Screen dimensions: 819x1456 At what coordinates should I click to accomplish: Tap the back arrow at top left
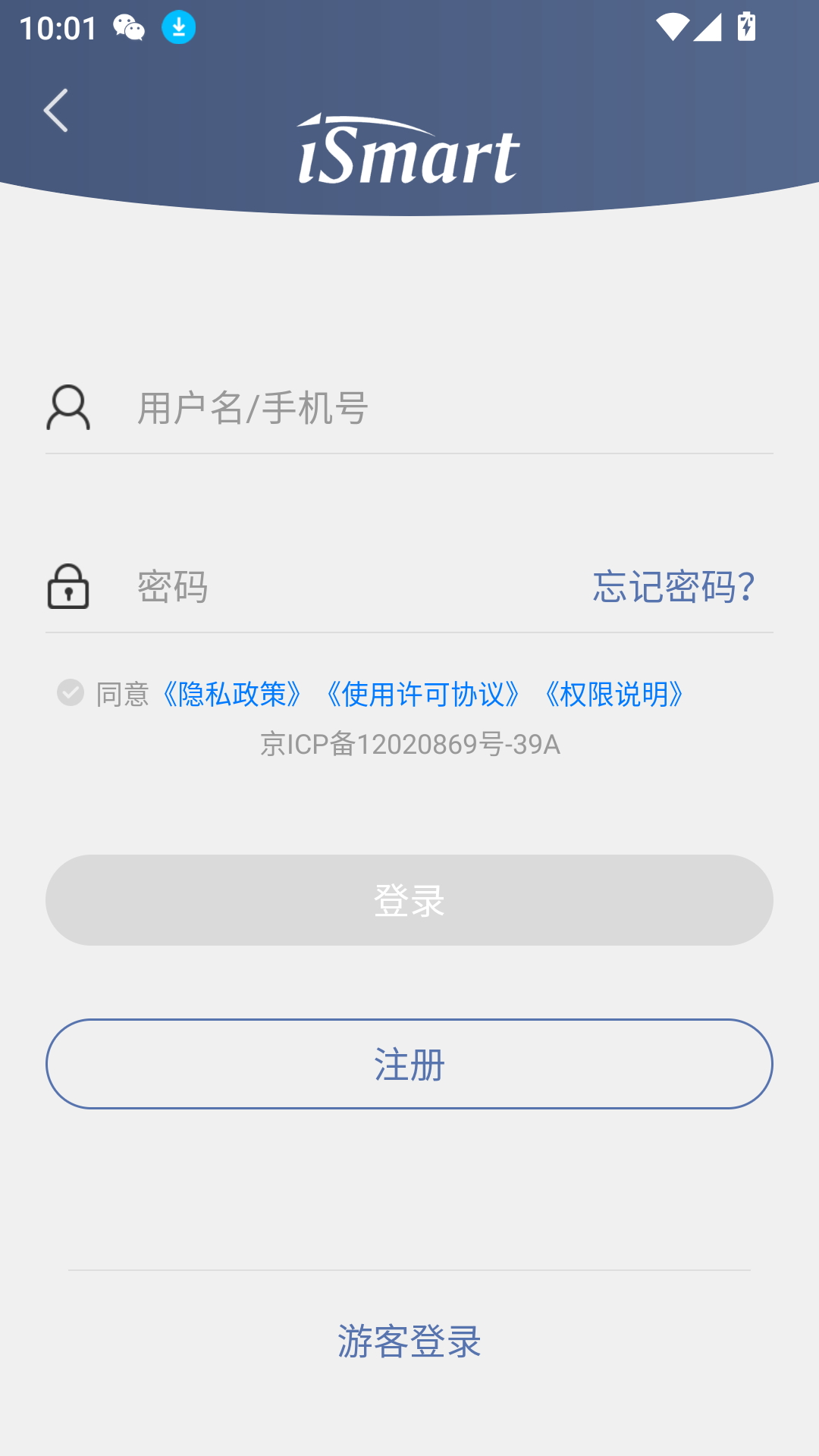pyautogui.click(x=55, y=109)
